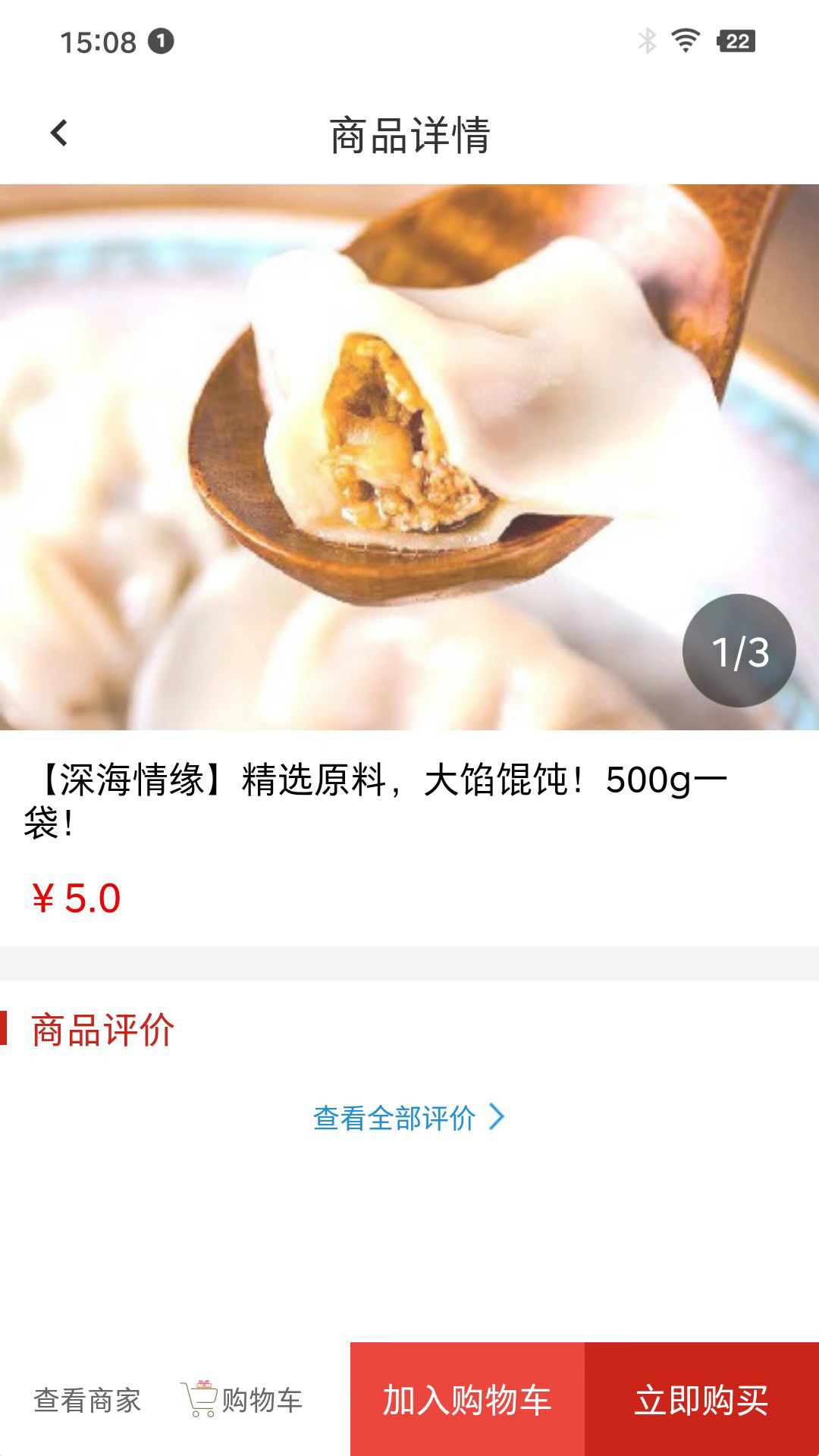Open 查看全部评价 link
Screen dimensions: 819x1456
[394, 1116]
